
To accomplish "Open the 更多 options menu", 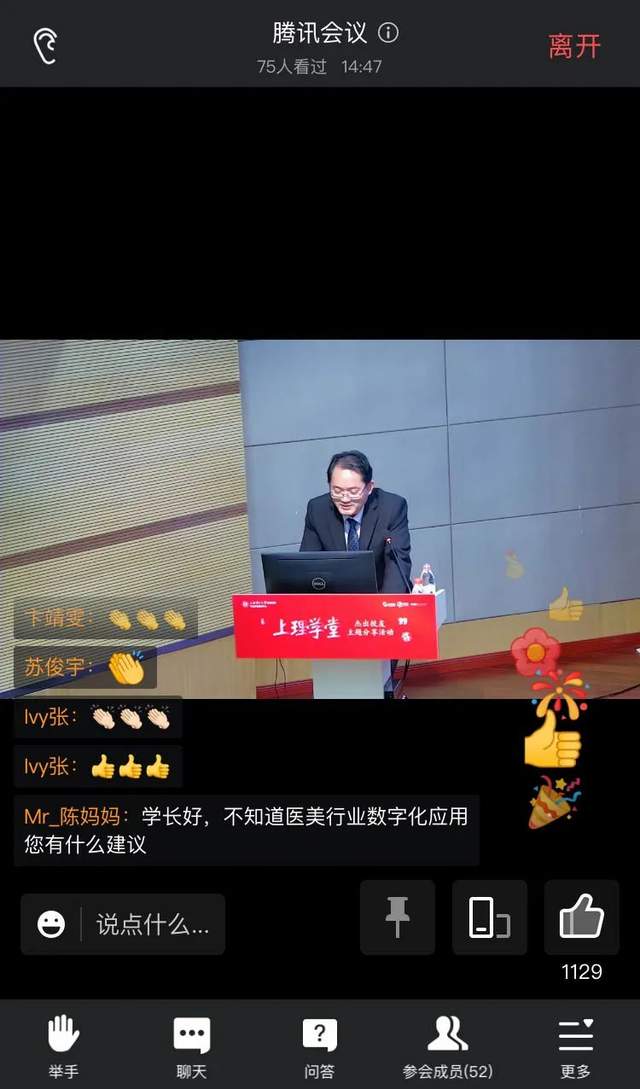I will [575, 1045].
